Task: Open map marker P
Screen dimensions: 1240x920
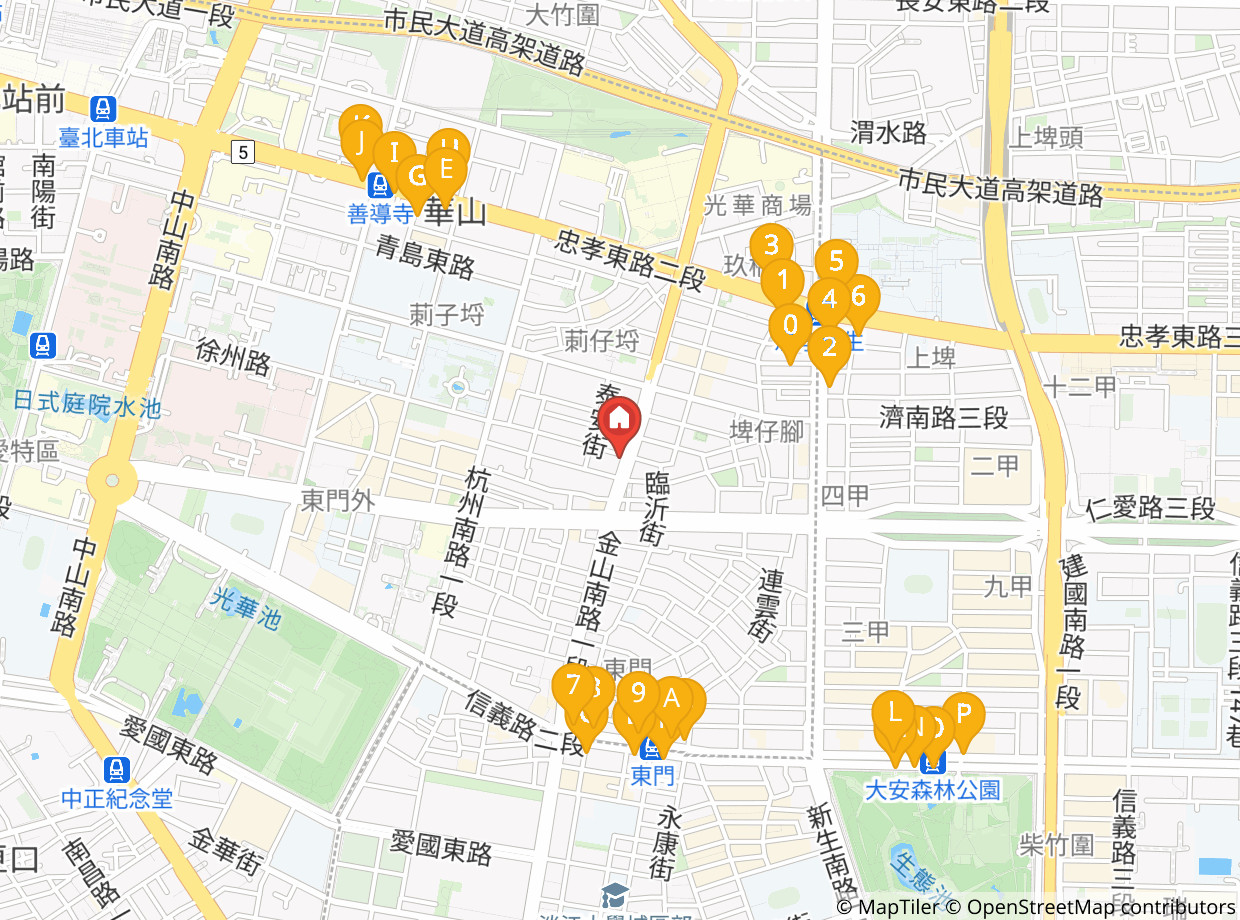Action: coord(963,714)
